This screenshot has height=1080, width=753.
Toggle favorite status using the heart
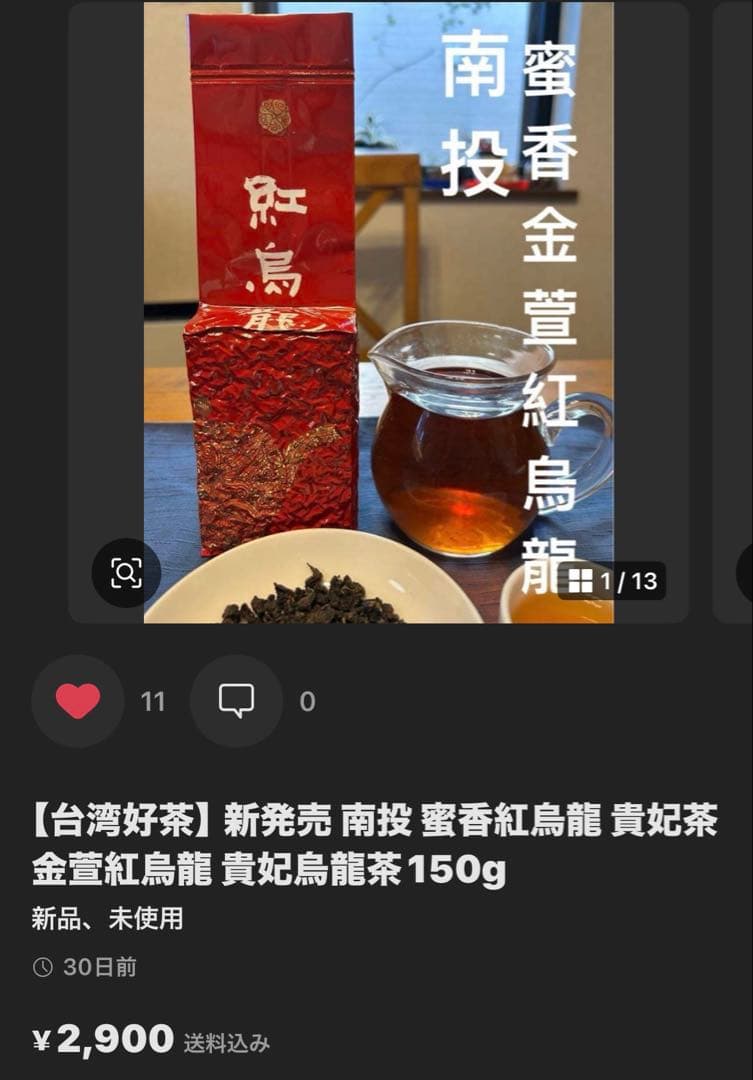(77, 701)
